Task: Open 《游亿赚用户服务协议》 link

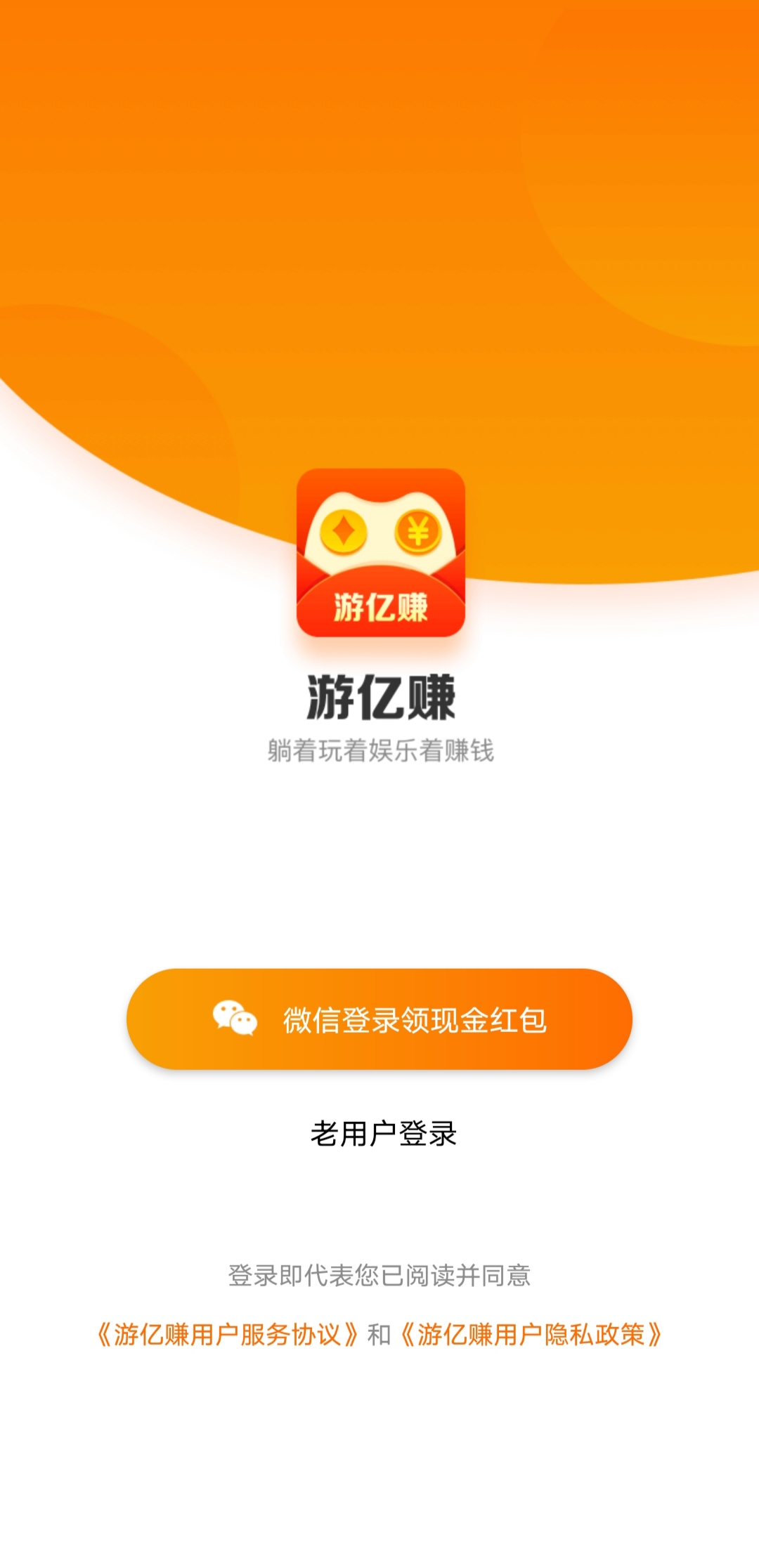Action: pyautogui.click(x=228, y=1334)
